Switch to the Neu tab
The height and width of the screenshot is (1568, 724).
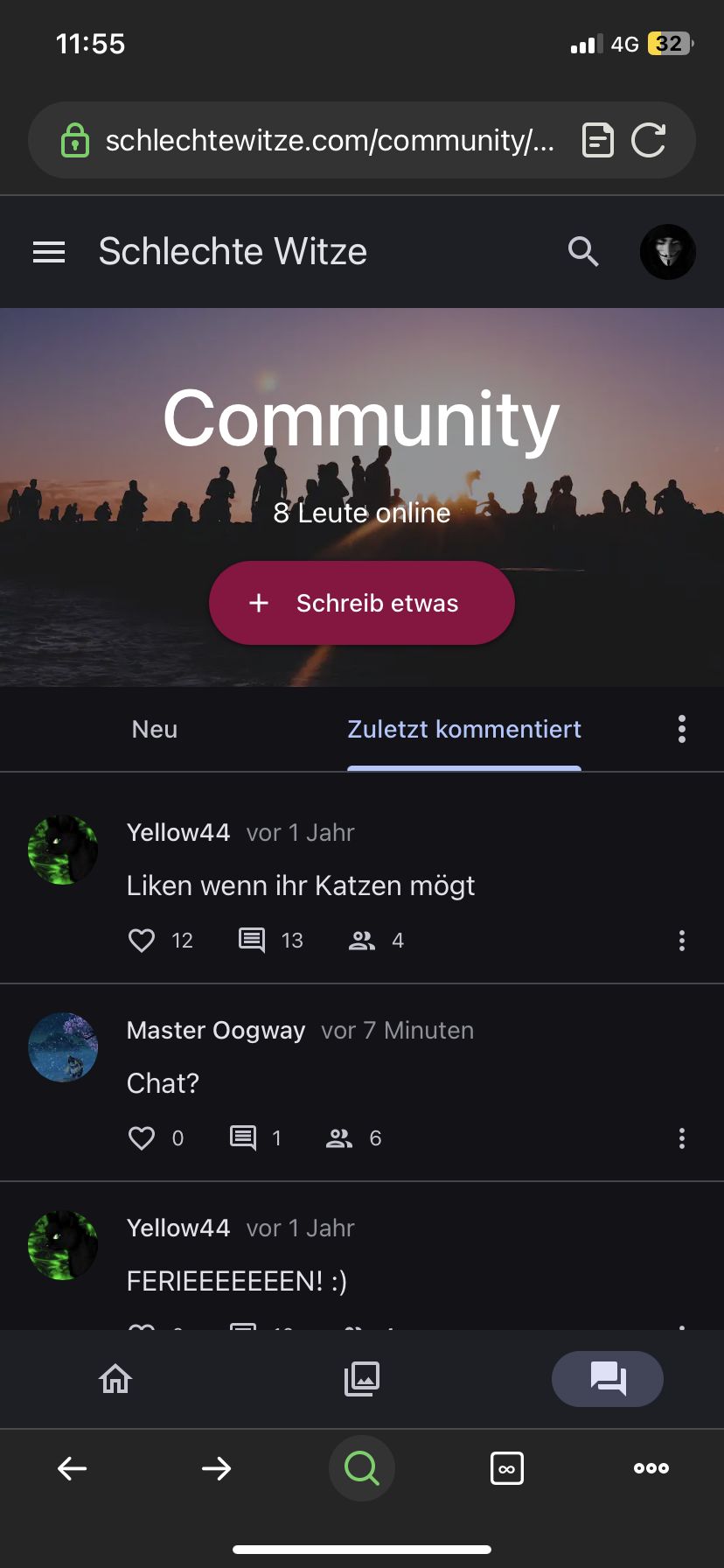[x=155, y=729]
